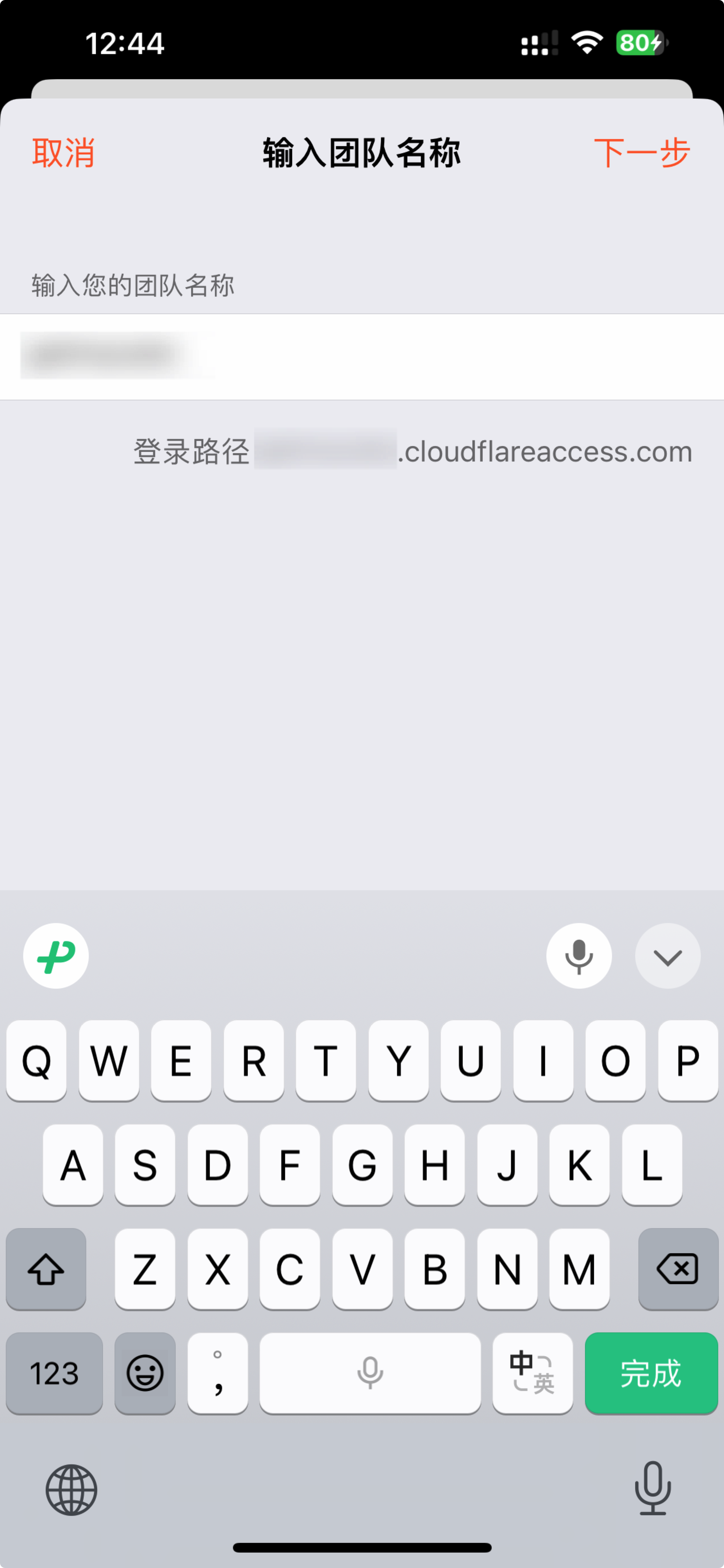Tap the green 完成 key

point(651,1373)
